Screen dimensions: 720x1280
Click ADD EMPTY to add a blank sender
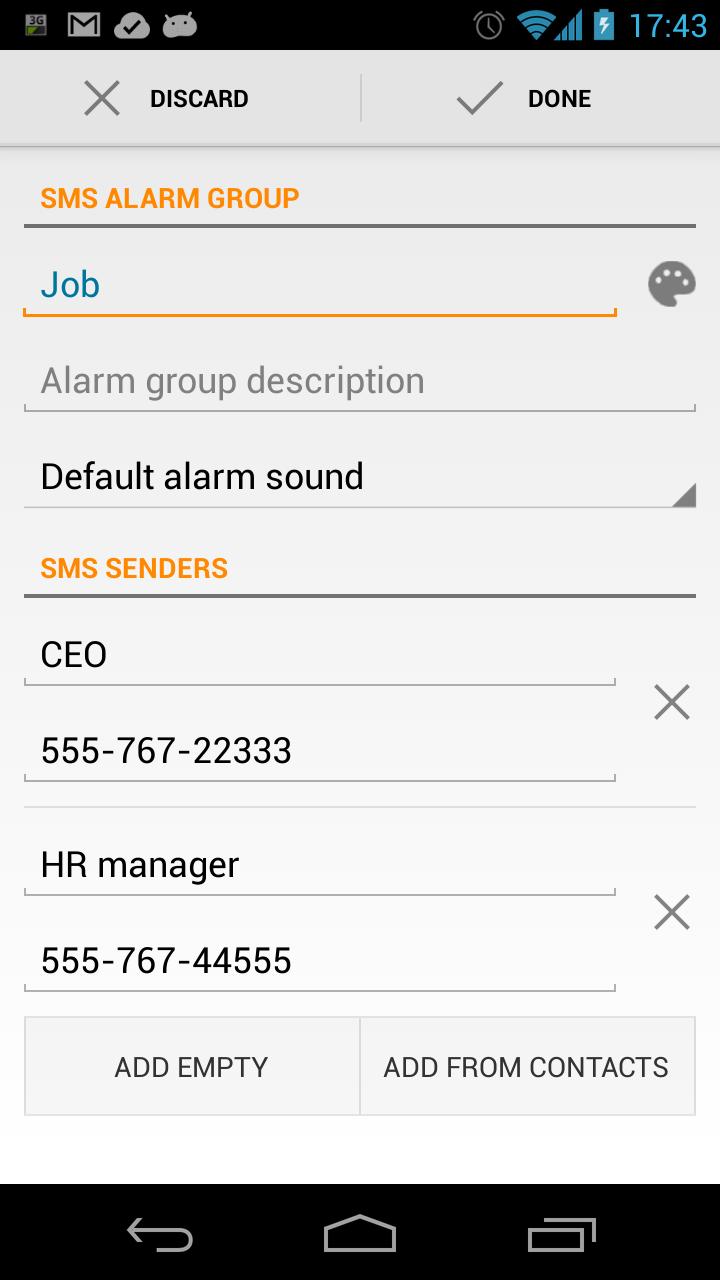[x=192, y=1066]
